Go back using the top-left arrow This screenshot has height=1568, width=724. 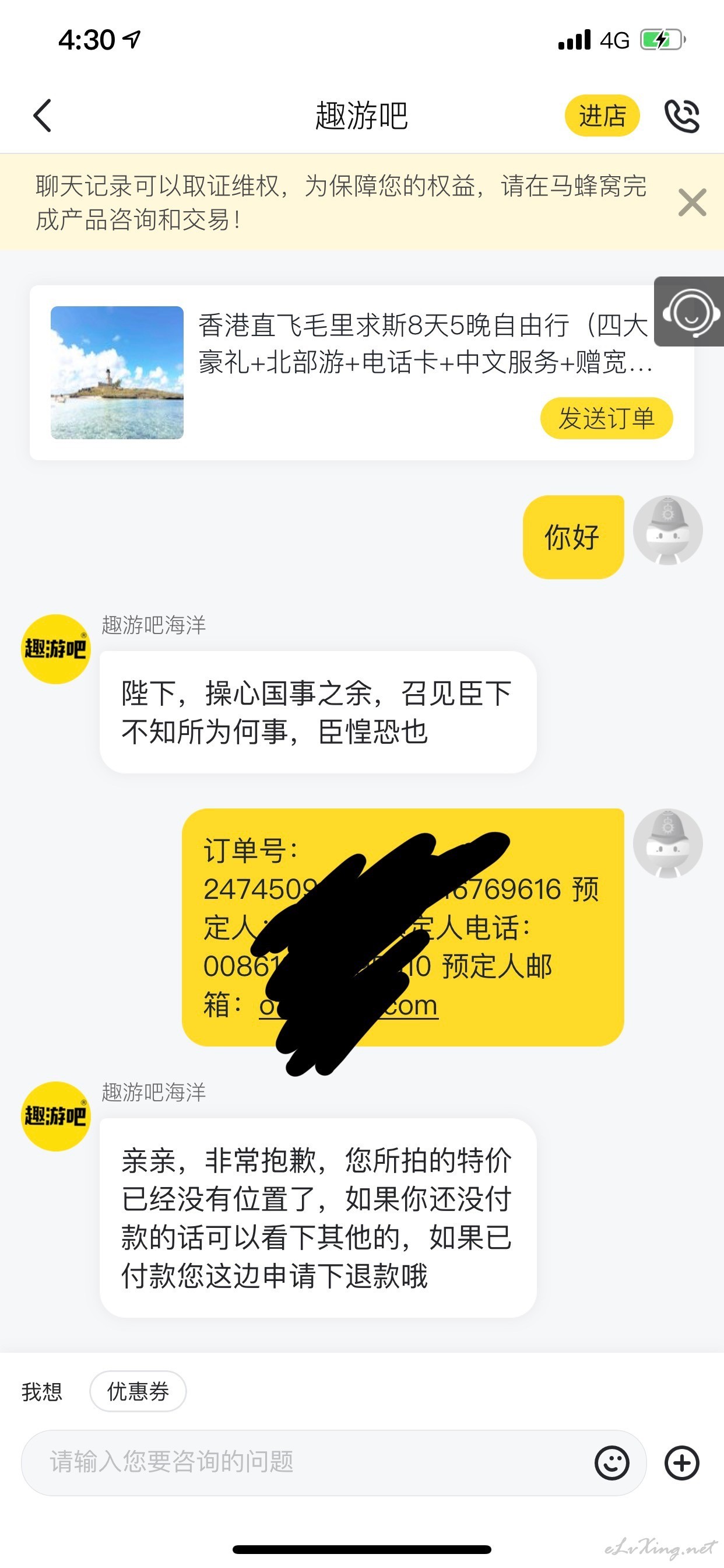[x=42, y=116]
